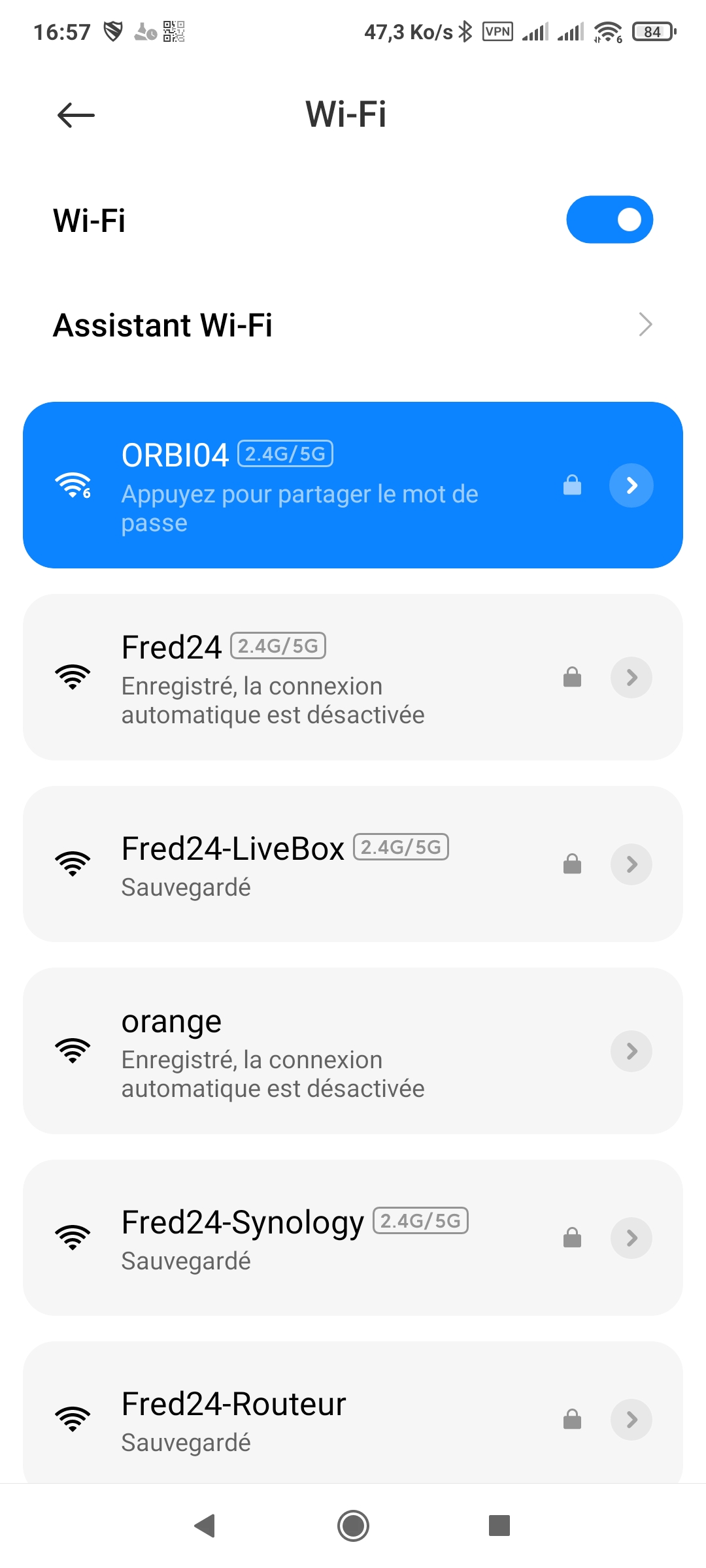706x1568 pixels.
Task: Open details arrow for Fred24
Action: click(x=631, y=678)
